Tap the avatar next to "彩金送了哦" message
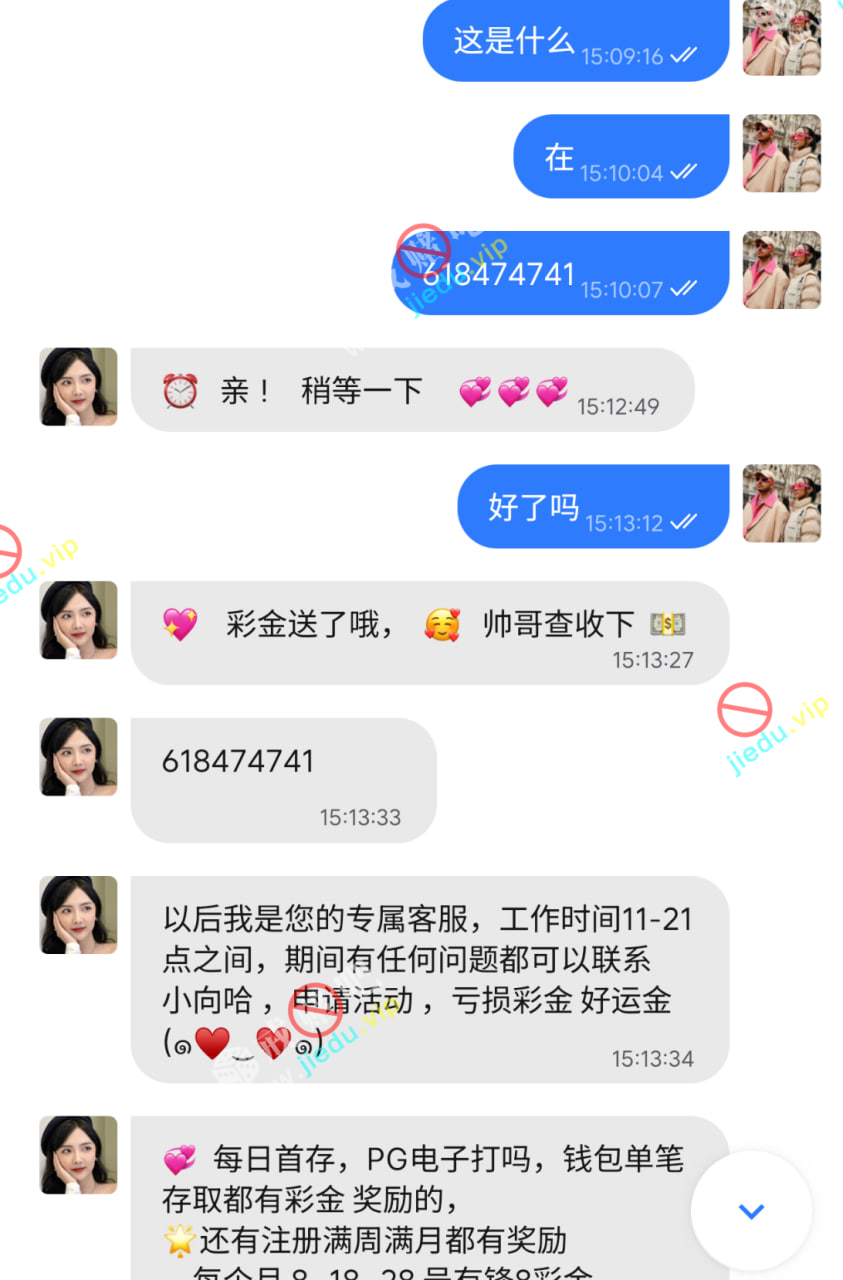This screenshot has width=843, height=1280. [x=79, y=620]
